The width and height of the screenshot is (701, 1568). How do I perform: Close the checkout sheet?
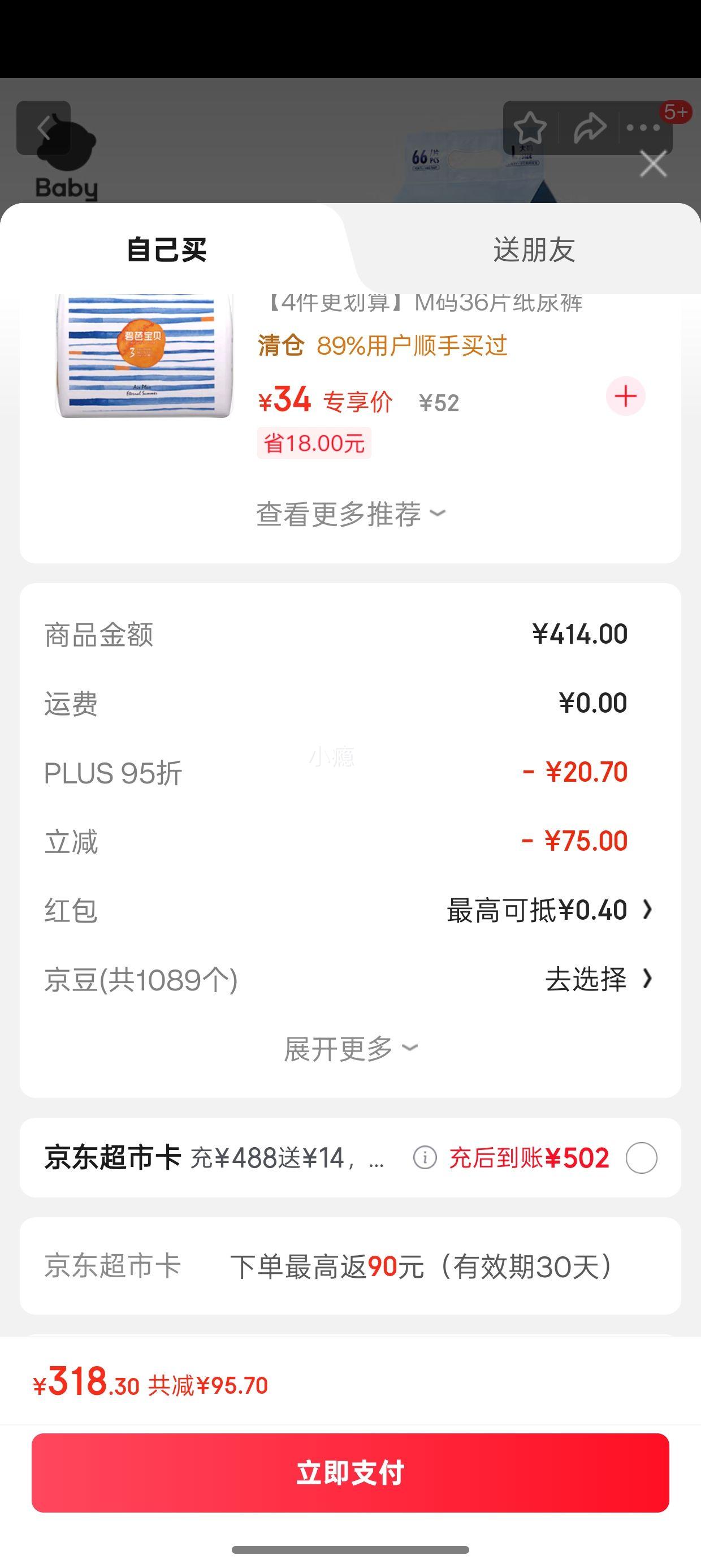tap(653, 165)
